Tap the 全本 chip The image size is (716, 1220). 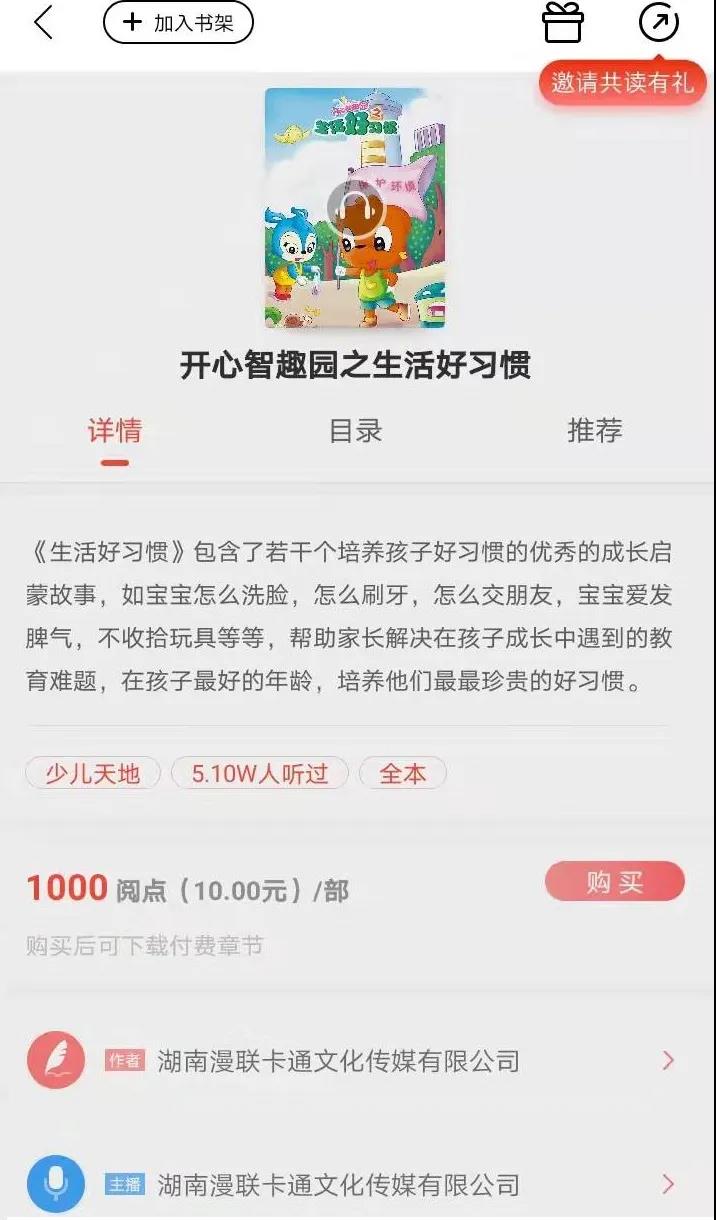(403, 773)
